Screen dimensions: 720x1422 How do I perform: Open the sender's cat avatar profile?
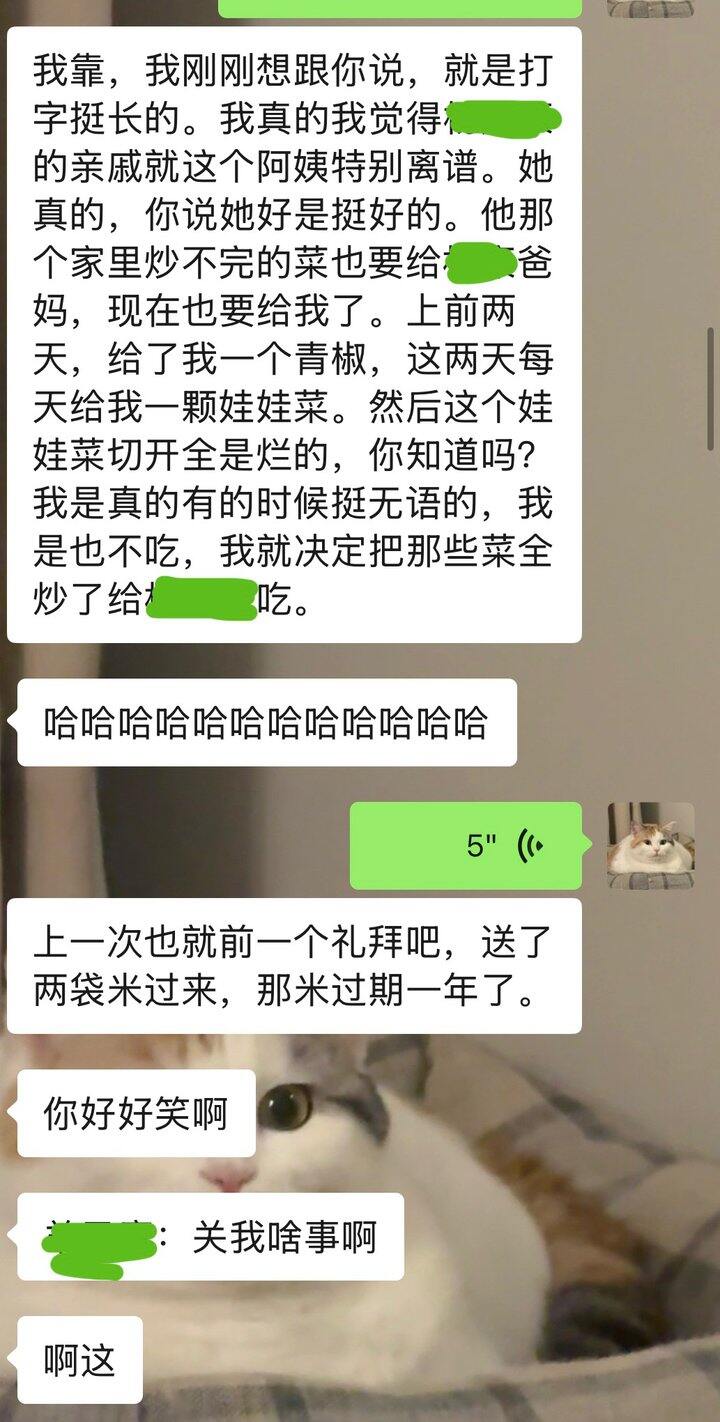pyautogui.click(x=650, y=846)
